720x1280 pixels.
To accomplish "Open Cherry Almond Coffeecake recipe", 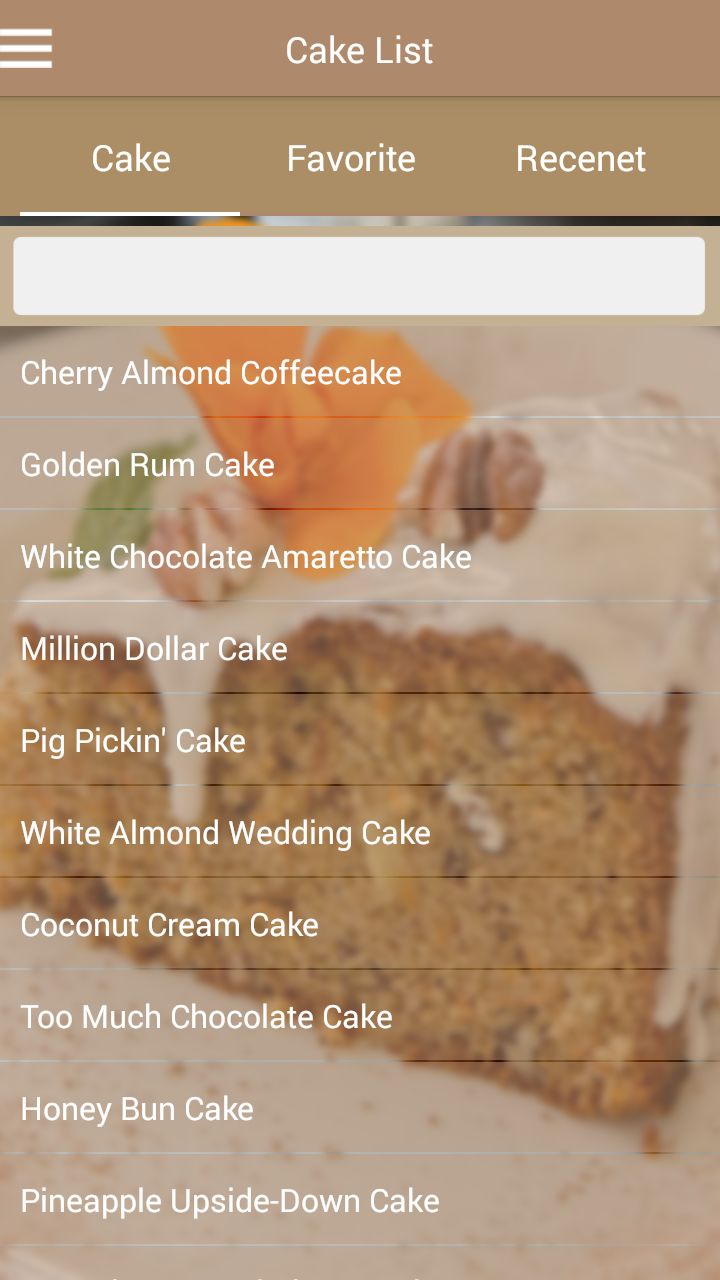I will point(211,373).
